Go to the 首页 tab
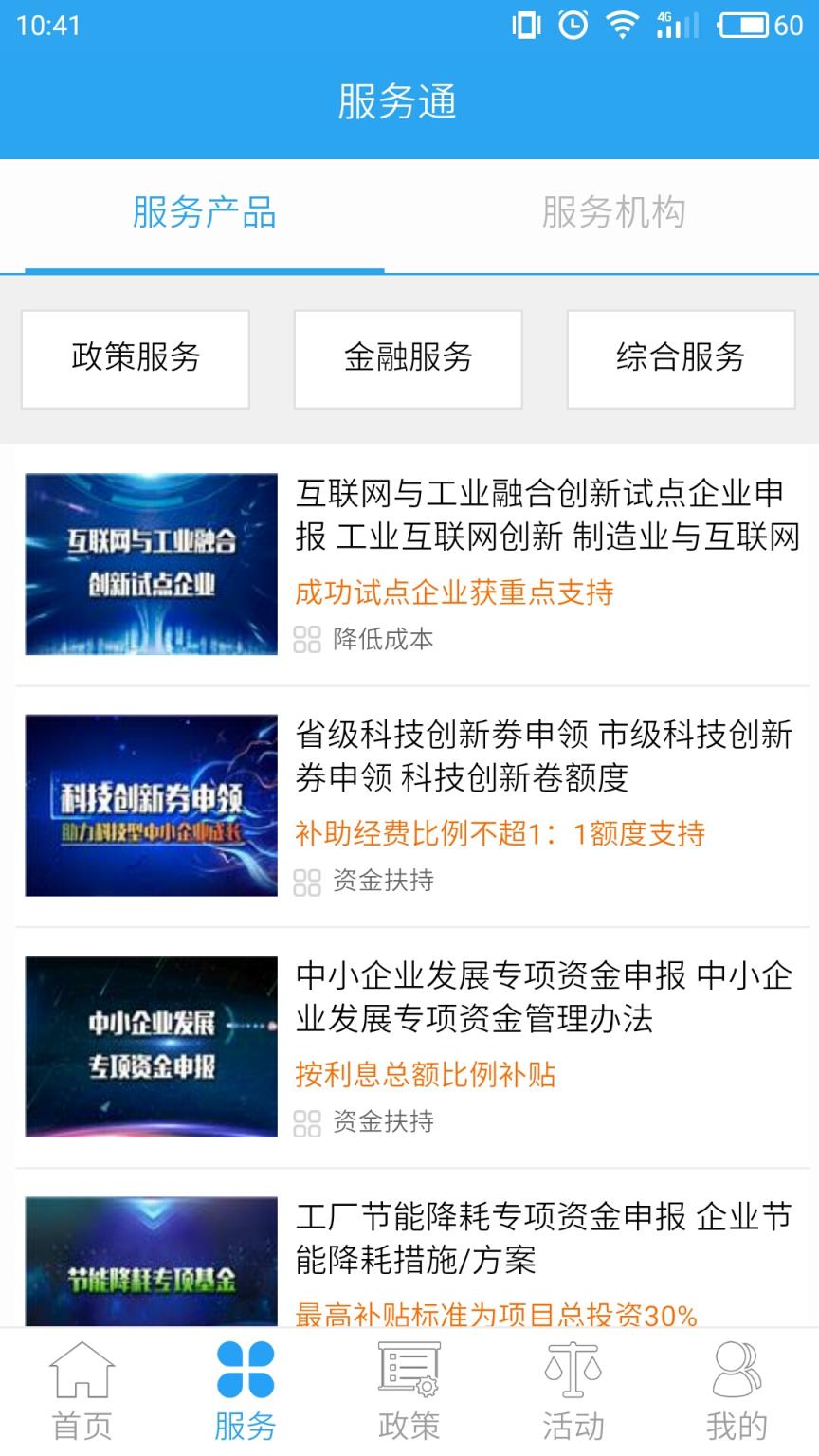 82,1392
